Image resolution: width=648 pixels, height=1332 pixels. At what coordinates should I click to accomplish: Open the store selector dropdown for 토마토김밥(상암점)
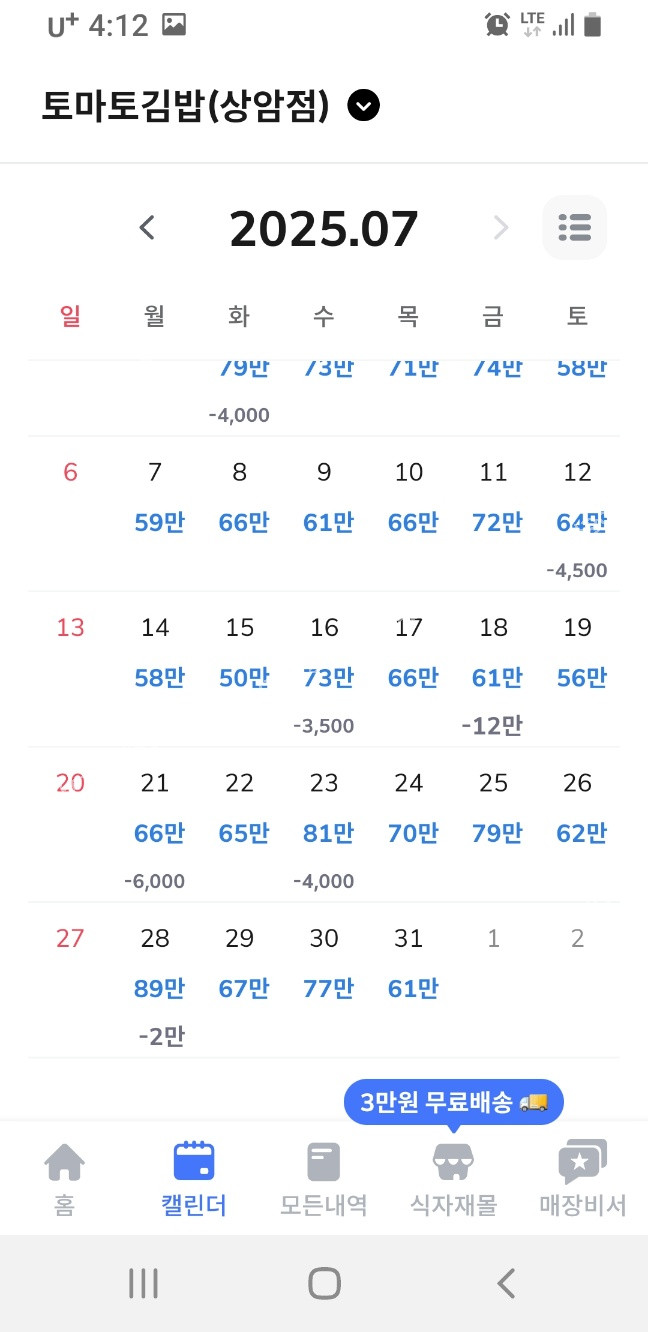pyautogui.click(x=363, y=105)
